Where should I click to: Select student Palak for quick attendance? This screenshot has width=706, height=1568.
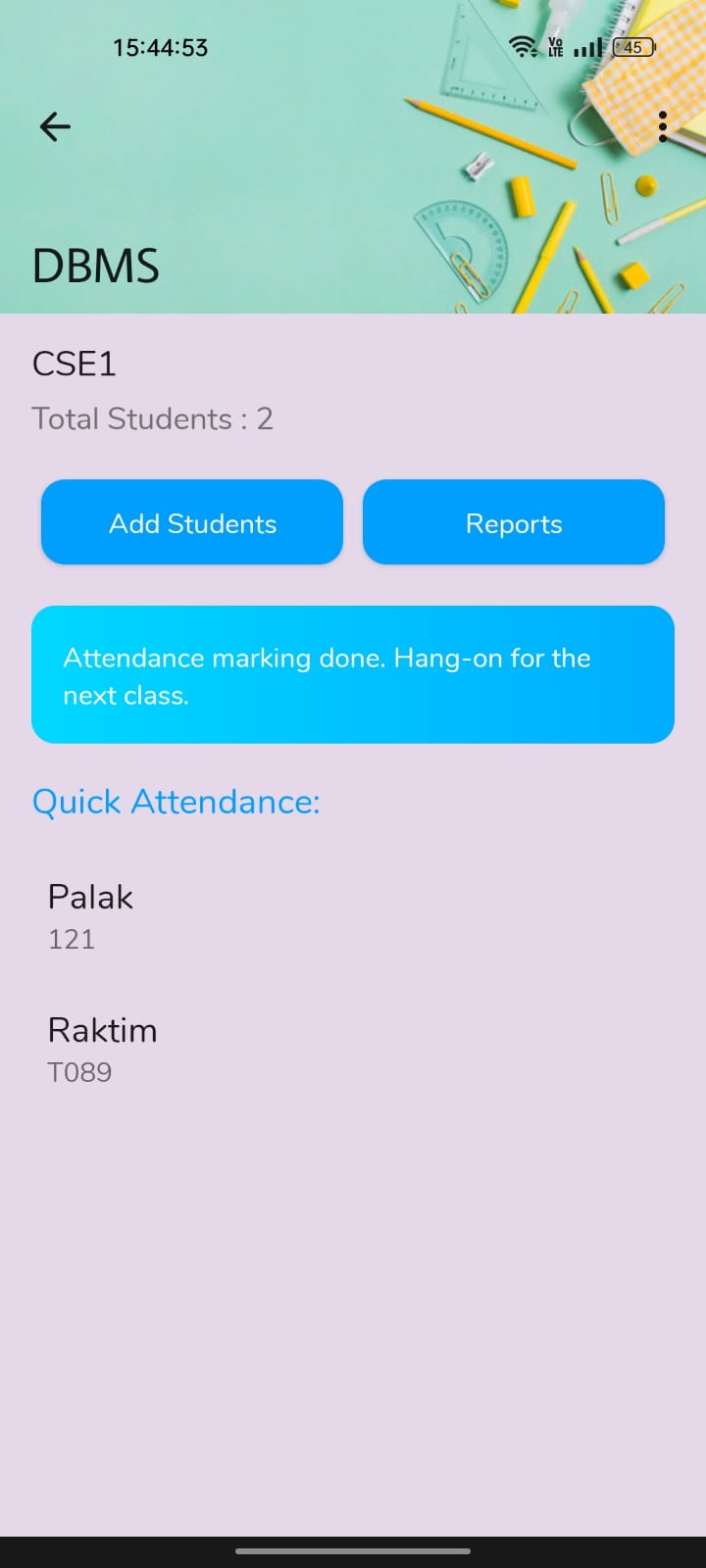[90, 897]
